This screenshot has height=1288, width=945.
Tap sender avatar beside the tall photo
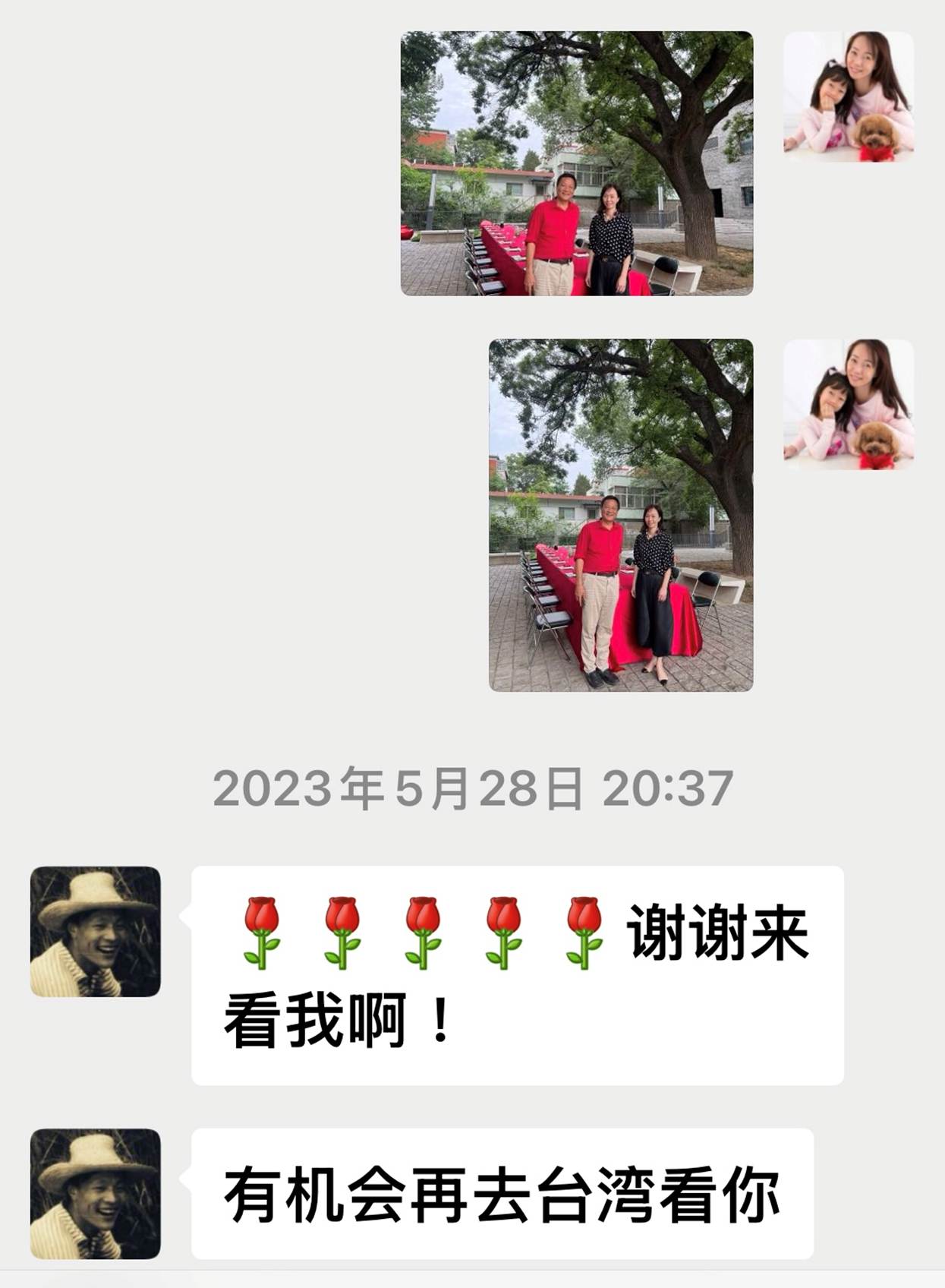(x=848, y=404)
